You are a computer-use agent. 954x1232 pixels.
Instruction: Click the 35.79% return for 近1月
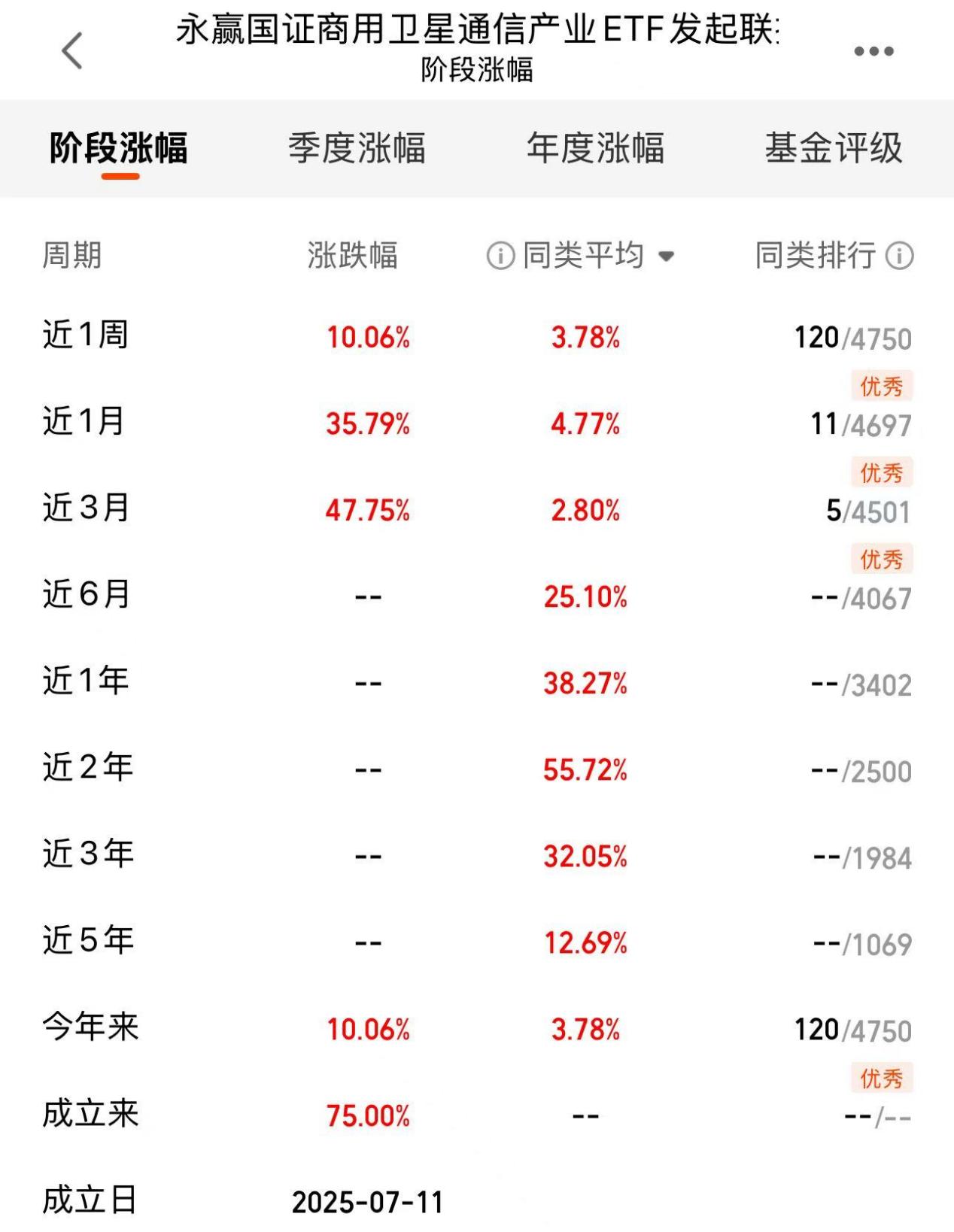pos(366,423)
